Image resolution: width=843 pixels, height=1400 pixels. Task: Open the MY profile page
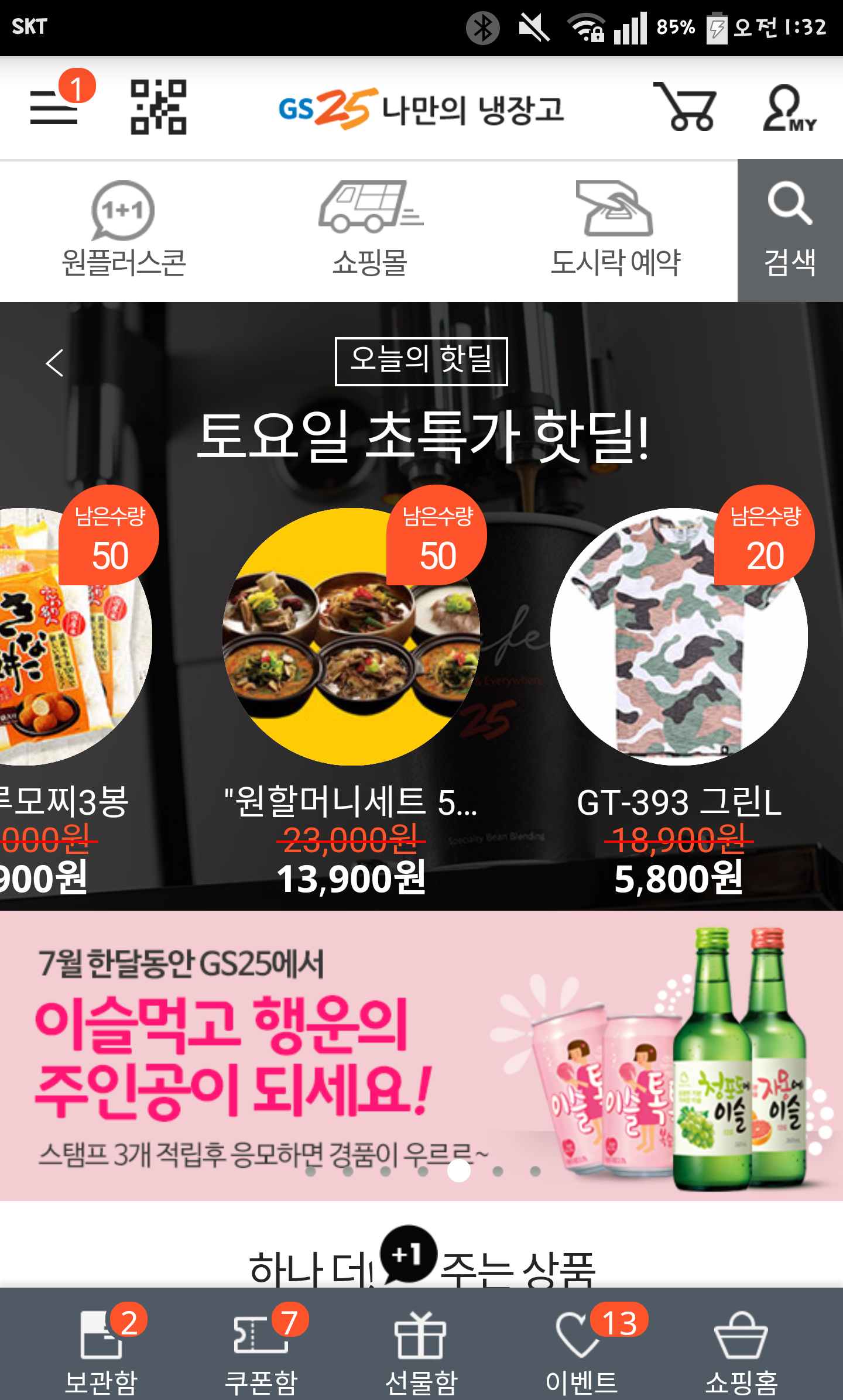tap(789, 108)
